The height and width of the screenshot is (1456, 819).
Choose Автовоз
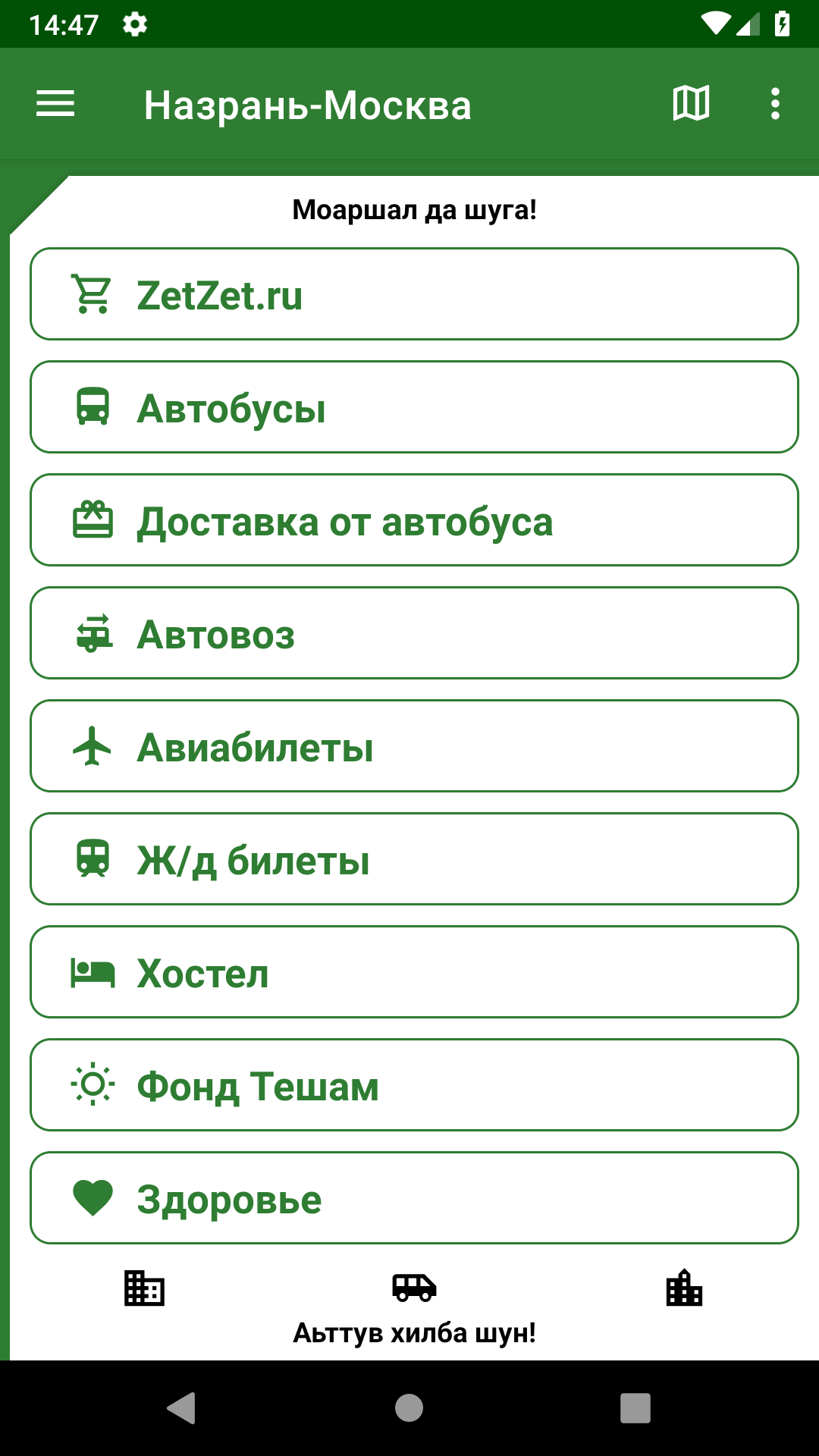414,633
